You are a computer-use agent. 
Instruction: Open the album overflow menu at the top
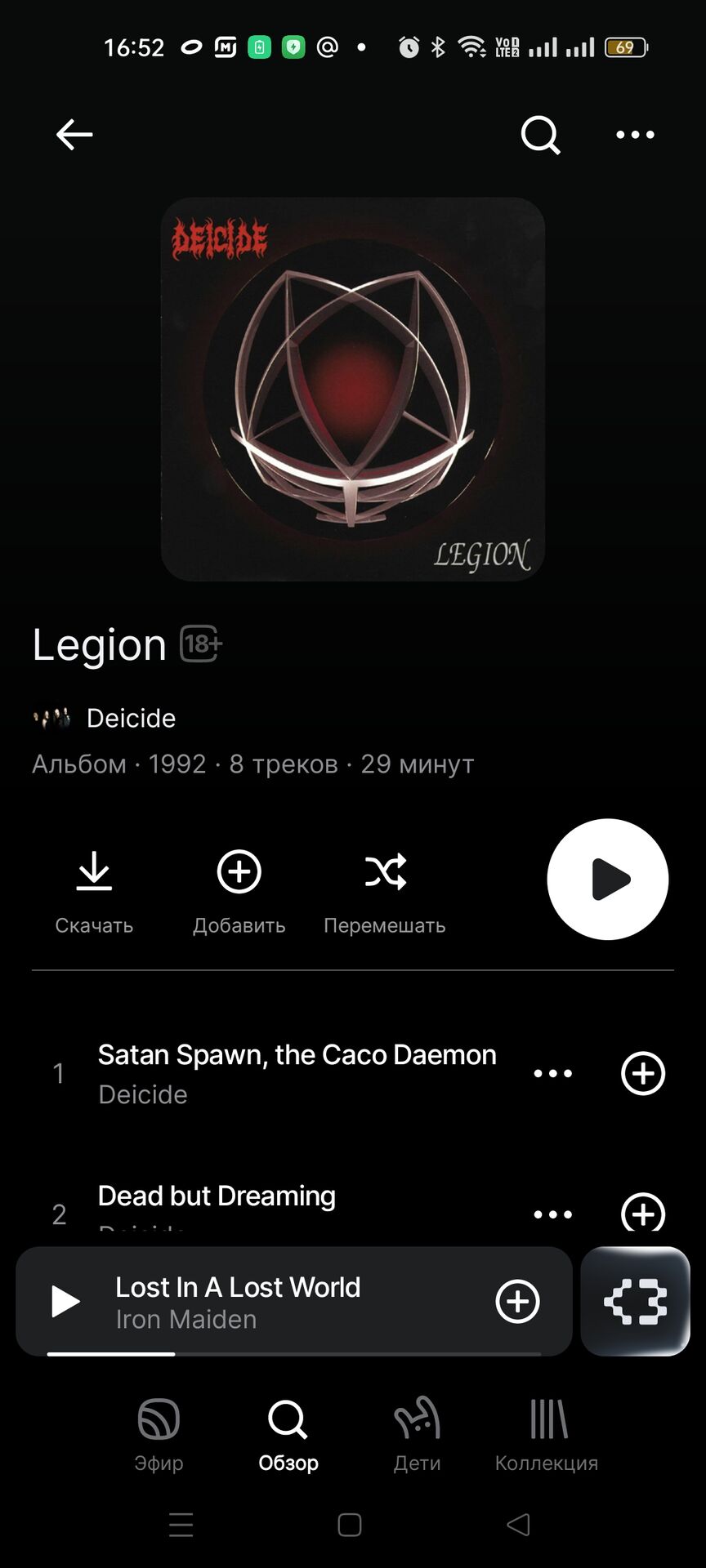click(635, 135)
